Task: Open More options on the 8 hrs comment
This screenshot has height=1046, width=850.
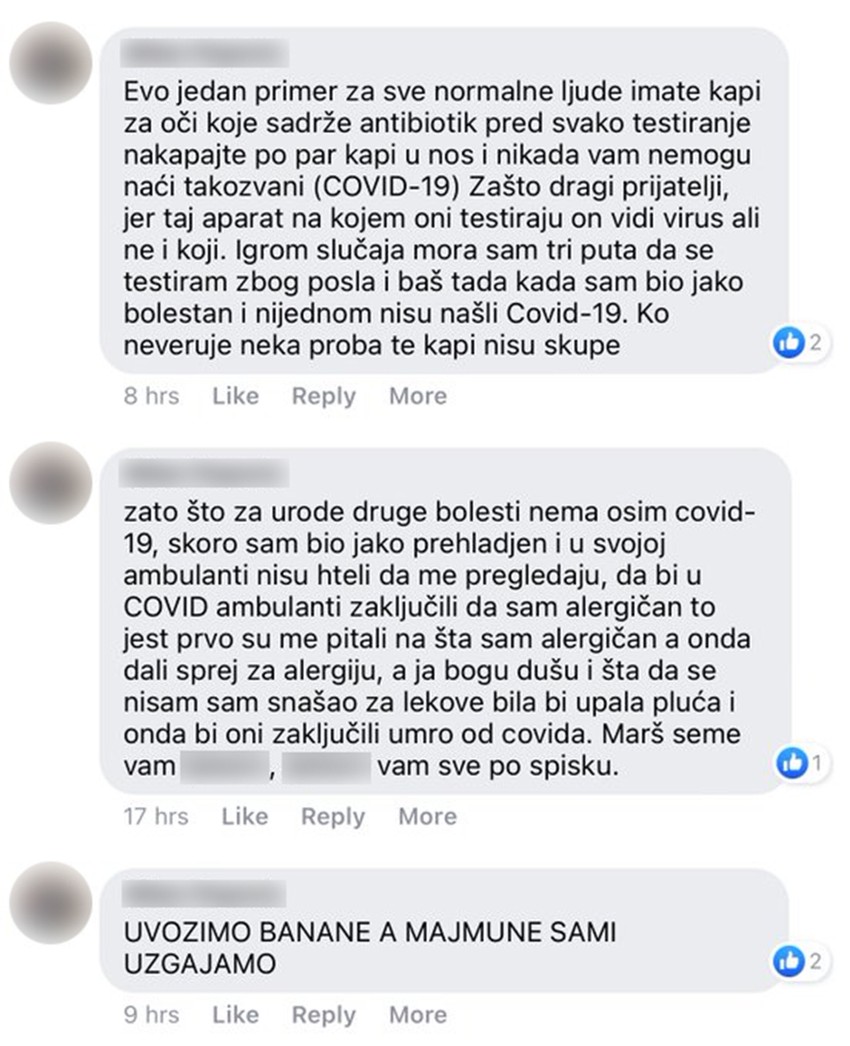Action: pyautogui.click(x=417, y=396)
